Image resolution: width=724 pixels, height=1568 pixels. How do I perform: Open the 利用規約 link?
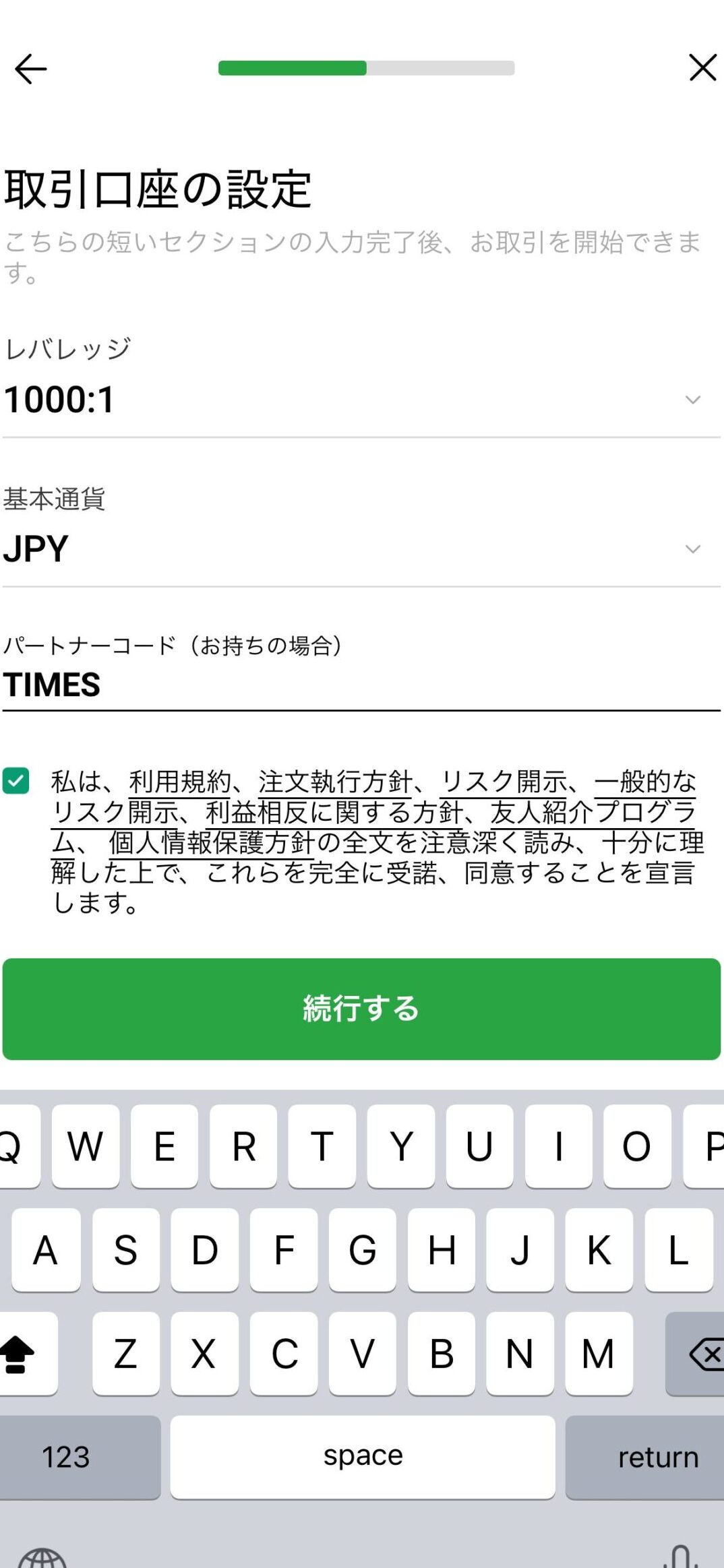[179, 782]
